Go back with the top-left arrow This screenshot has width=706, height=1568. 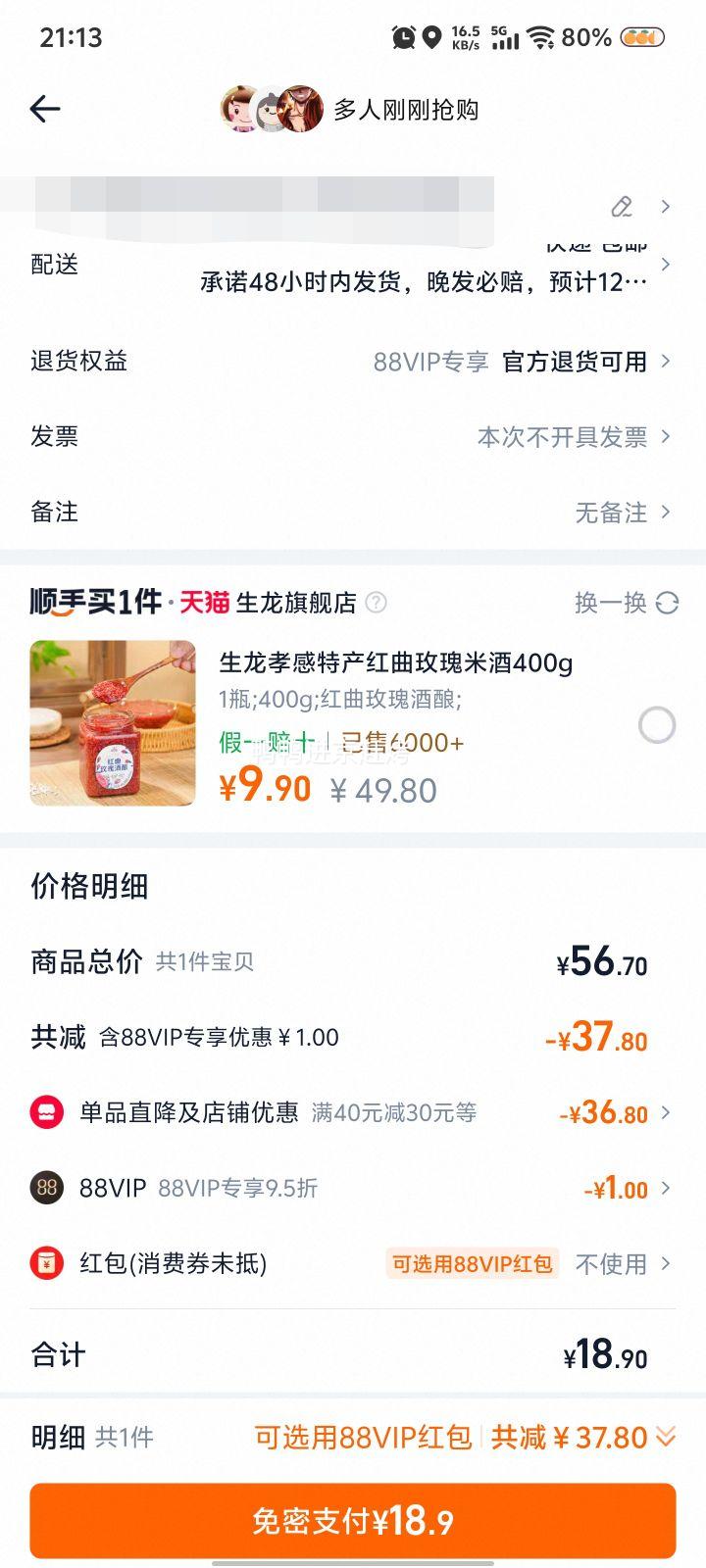(x=45, y=109)
